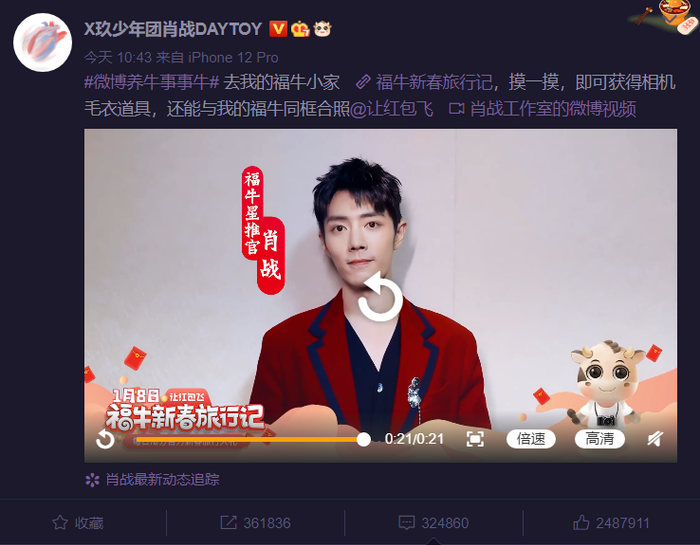
Task: Change video quality via 高清
Action: click(x=599, y=439)
